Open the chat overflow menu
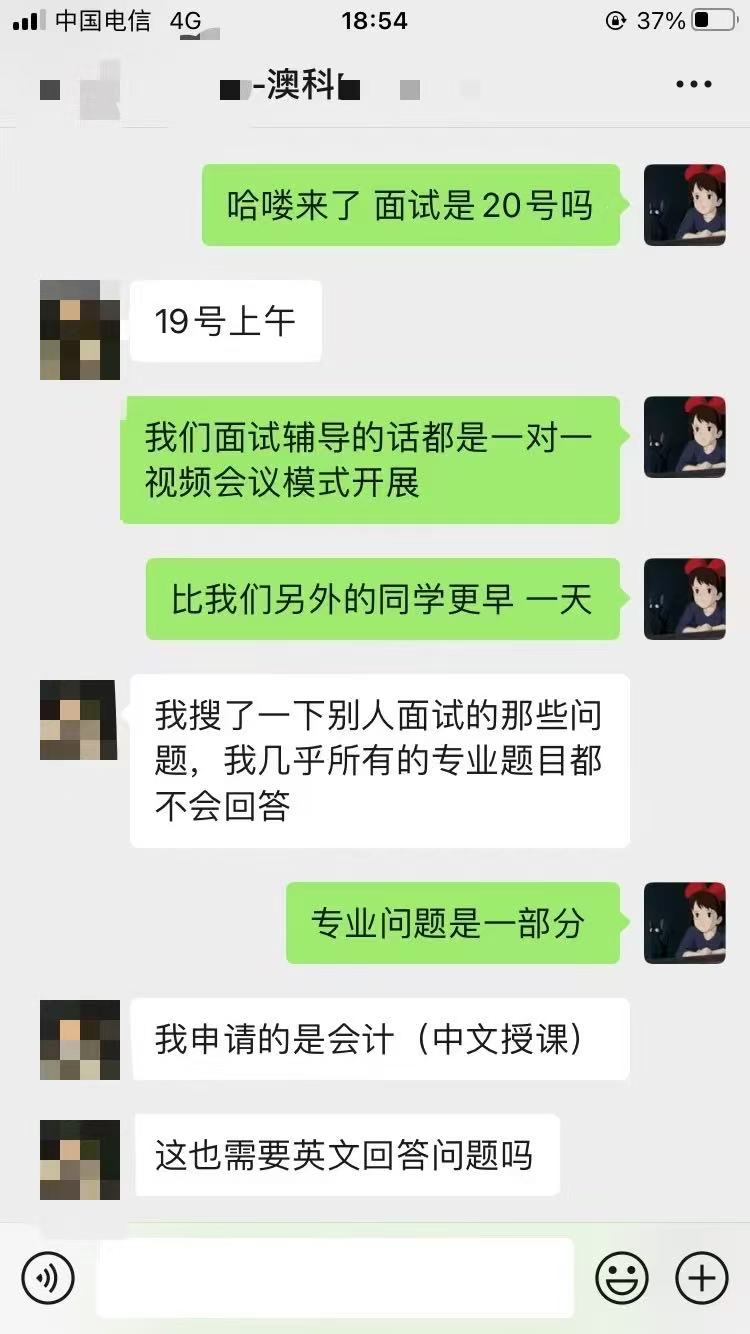Image resolution: width=750 pixels, height=1334 pixels. (x=693, y=85)
